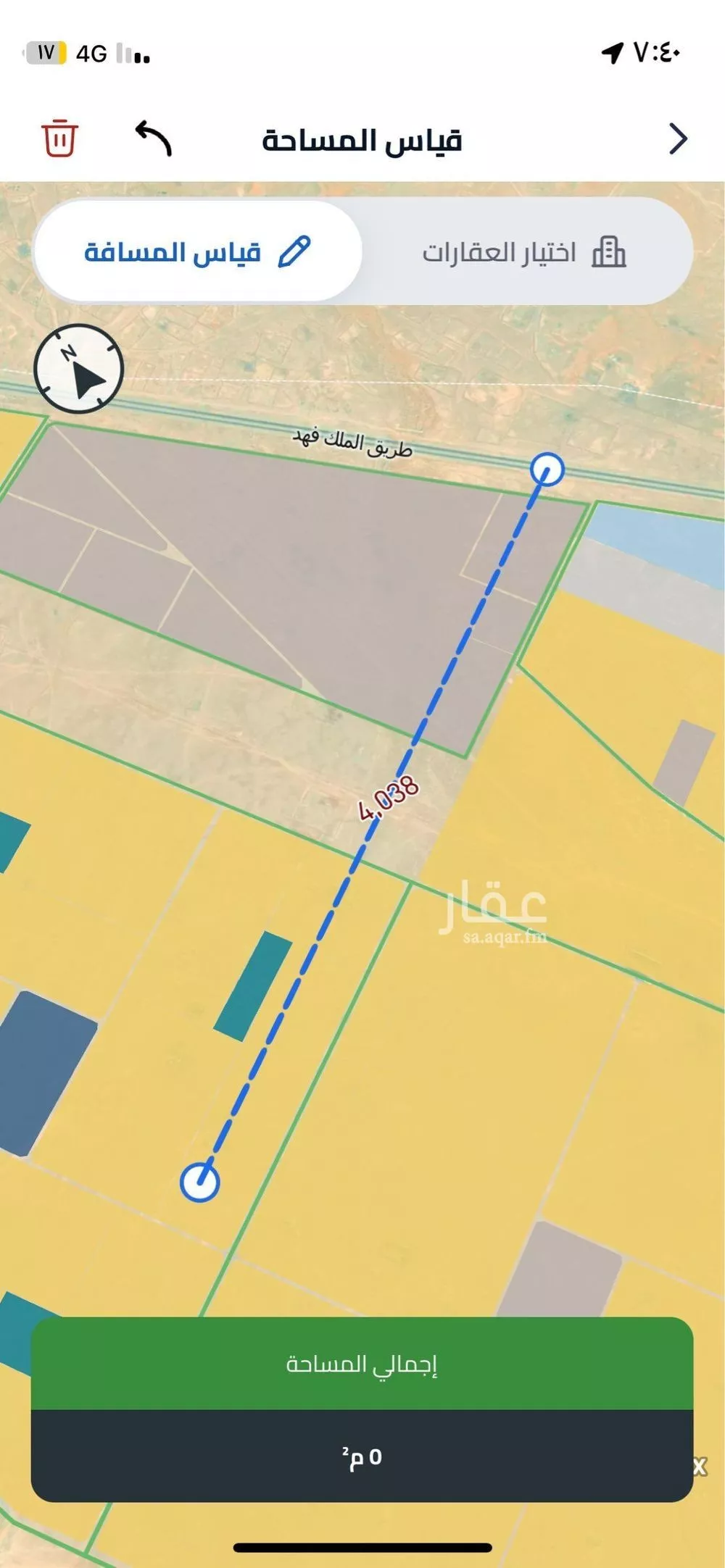Open details via the 4,038 distance label

[x=389, y=797]
